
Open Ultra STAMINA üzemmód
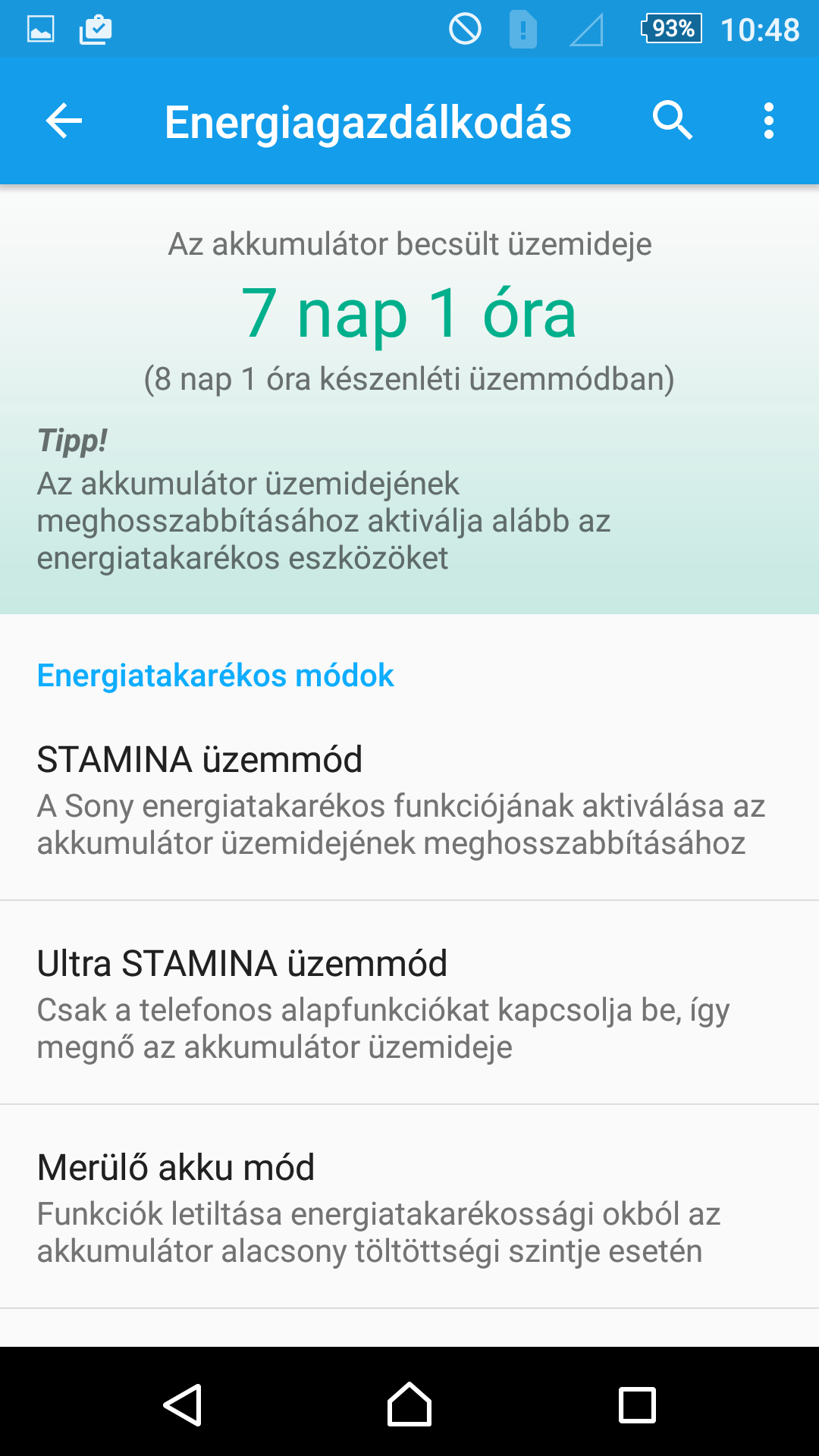[409, 1003]
